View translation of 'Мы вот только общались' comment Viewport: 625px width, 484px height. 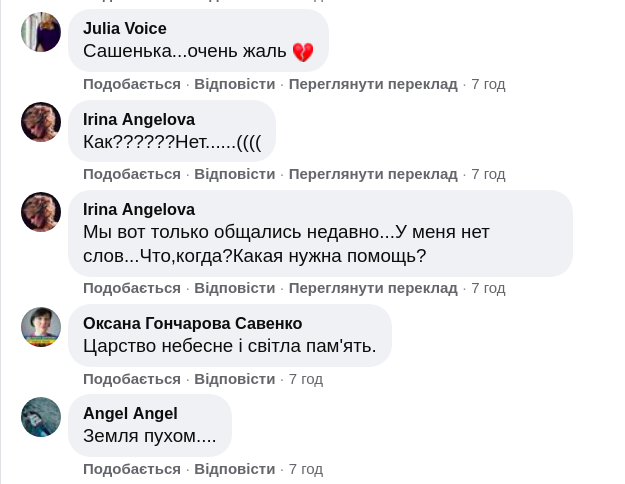[373, 288]
